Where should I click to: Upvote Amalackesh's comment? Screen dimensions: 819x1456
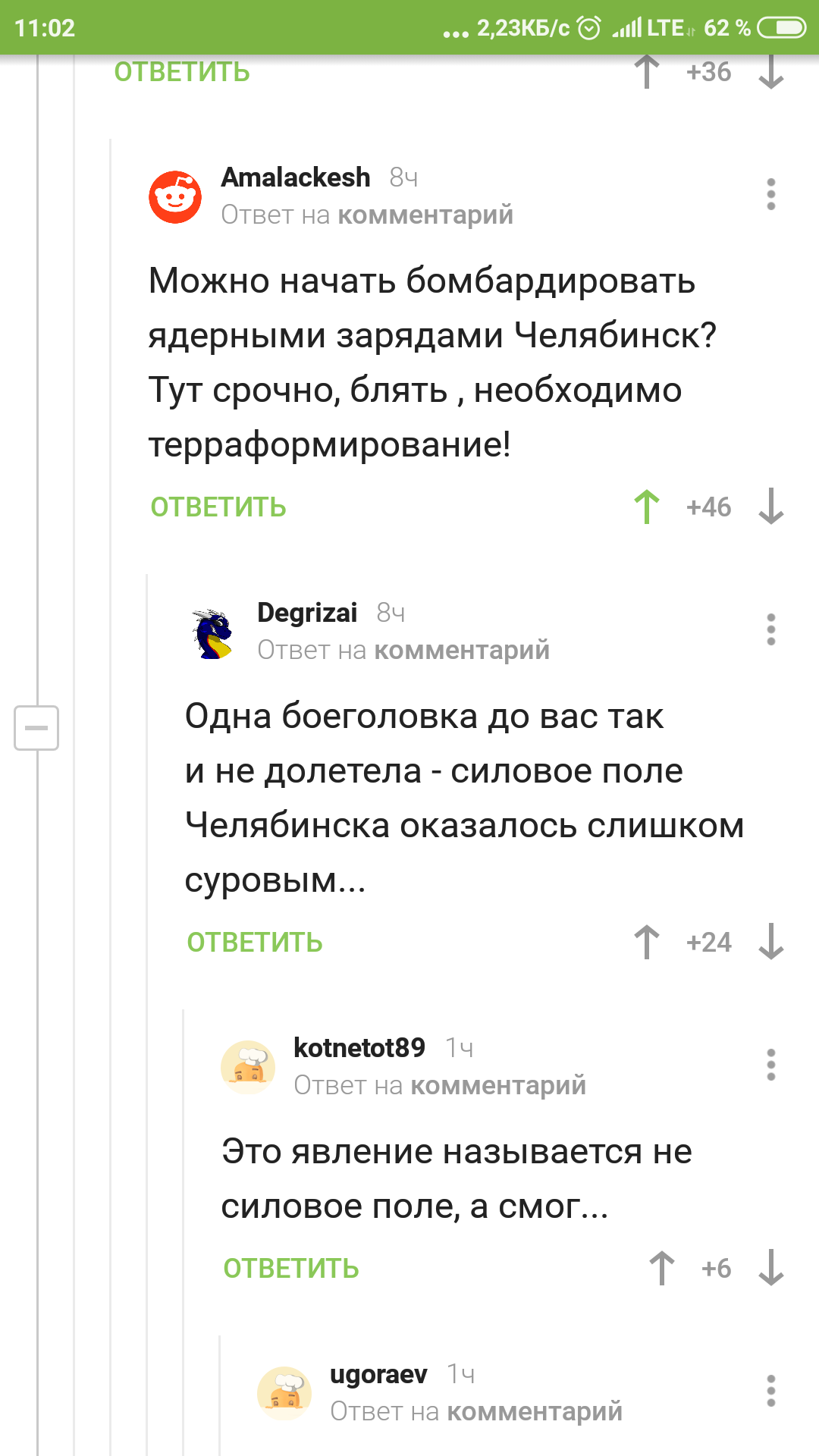pyautogui.click(x=647, y=507)
